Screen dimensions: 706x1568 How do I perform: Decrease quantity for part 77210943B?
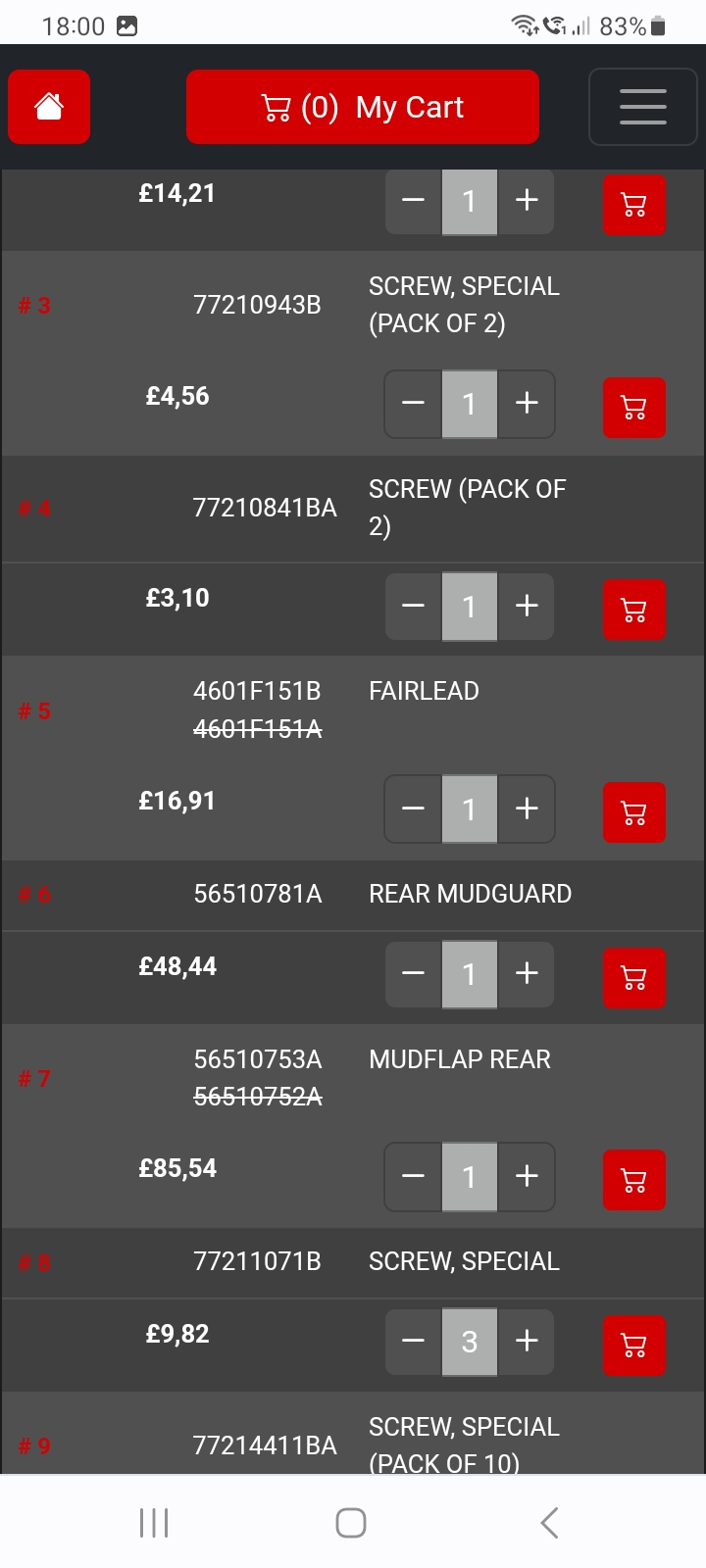(413, 403)
